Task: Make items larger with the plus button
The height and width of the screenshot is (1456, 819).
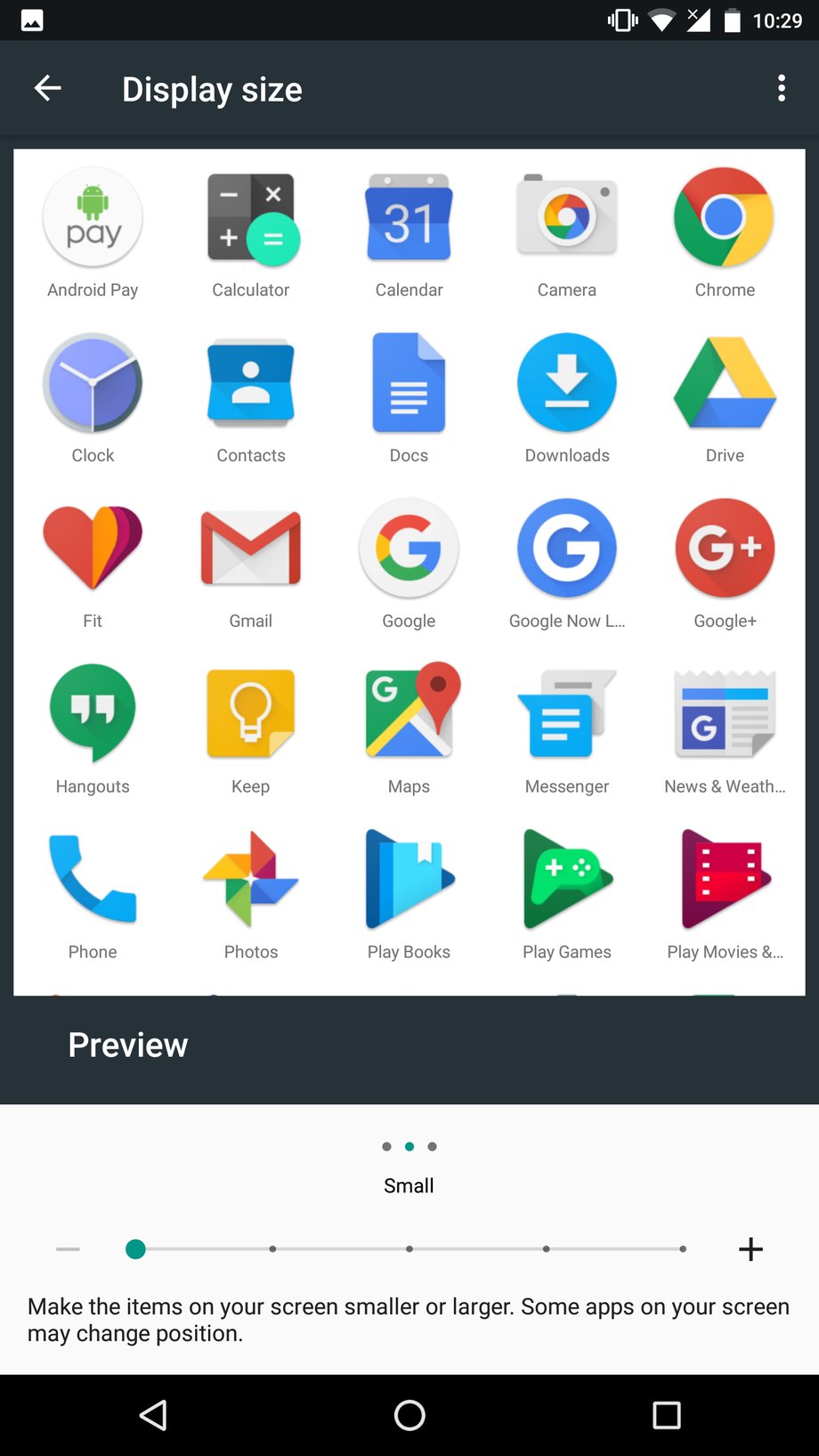Action: [x=750, y=1249]
